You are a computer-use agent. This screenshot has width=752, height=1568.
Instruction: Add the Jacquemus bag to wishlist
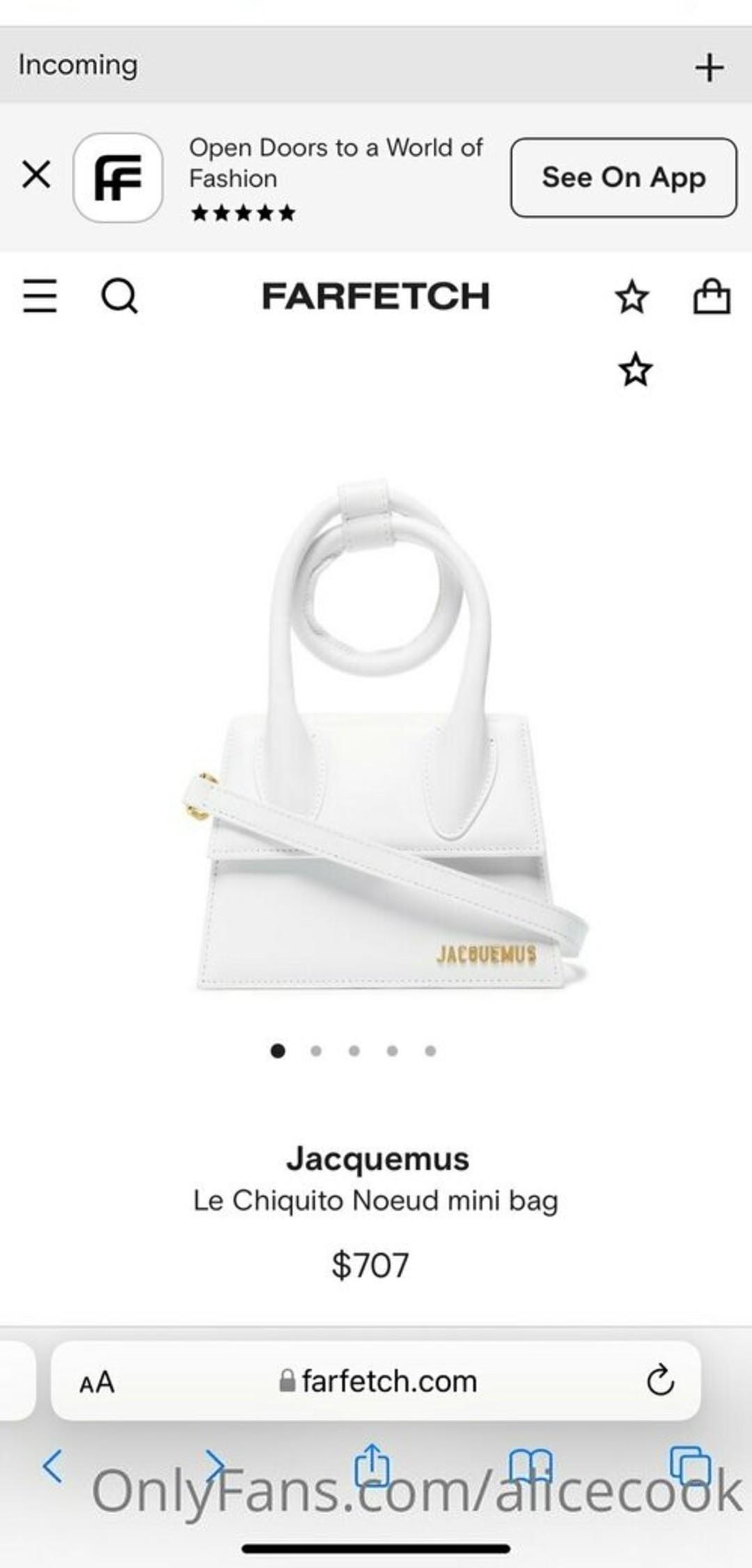point(635,370)
